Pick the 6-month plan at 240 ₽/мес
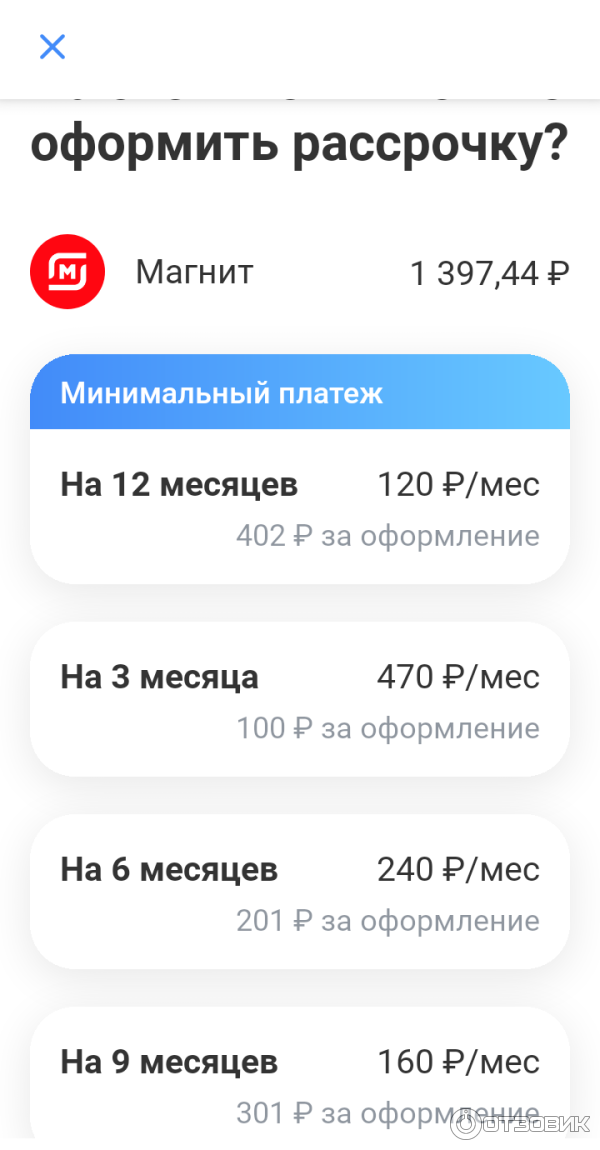 300,892
